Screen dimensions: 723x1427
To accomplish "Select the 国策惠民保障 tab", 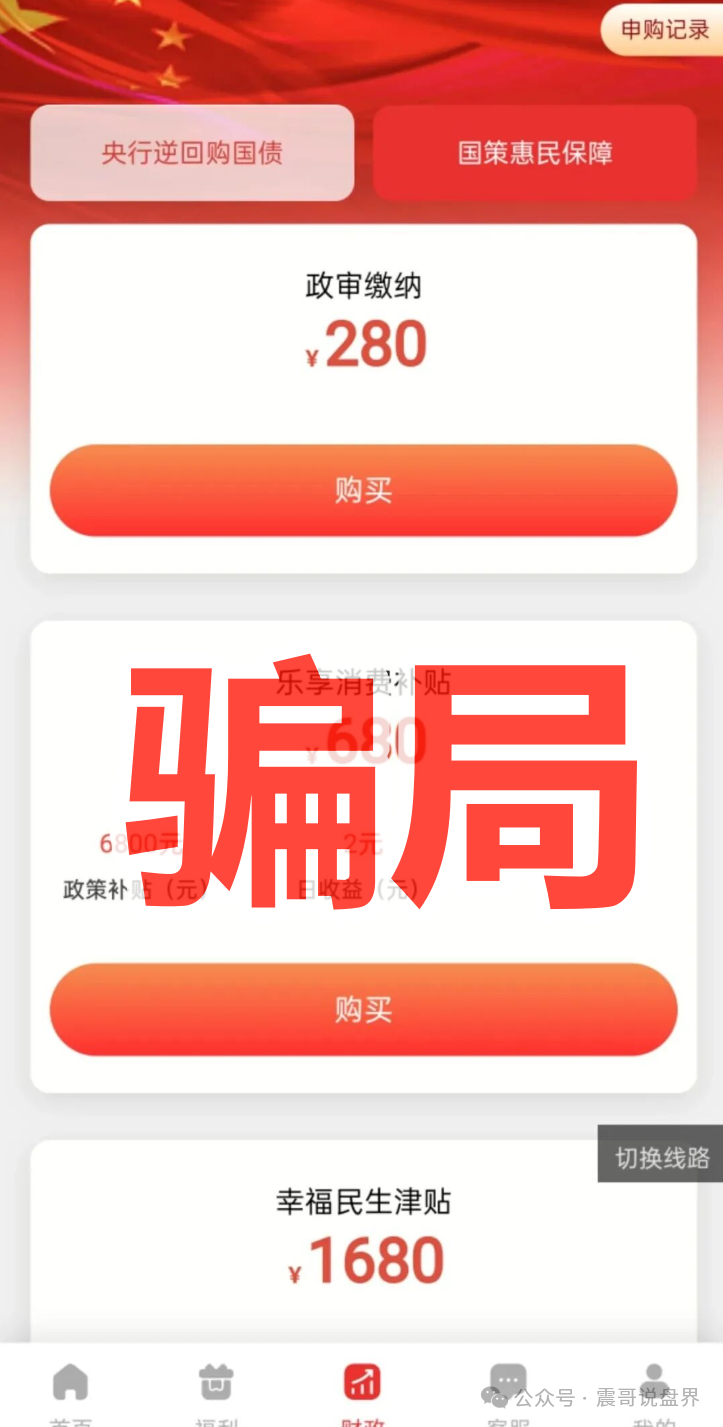I will pyautogui.click(x=535, y=153).
